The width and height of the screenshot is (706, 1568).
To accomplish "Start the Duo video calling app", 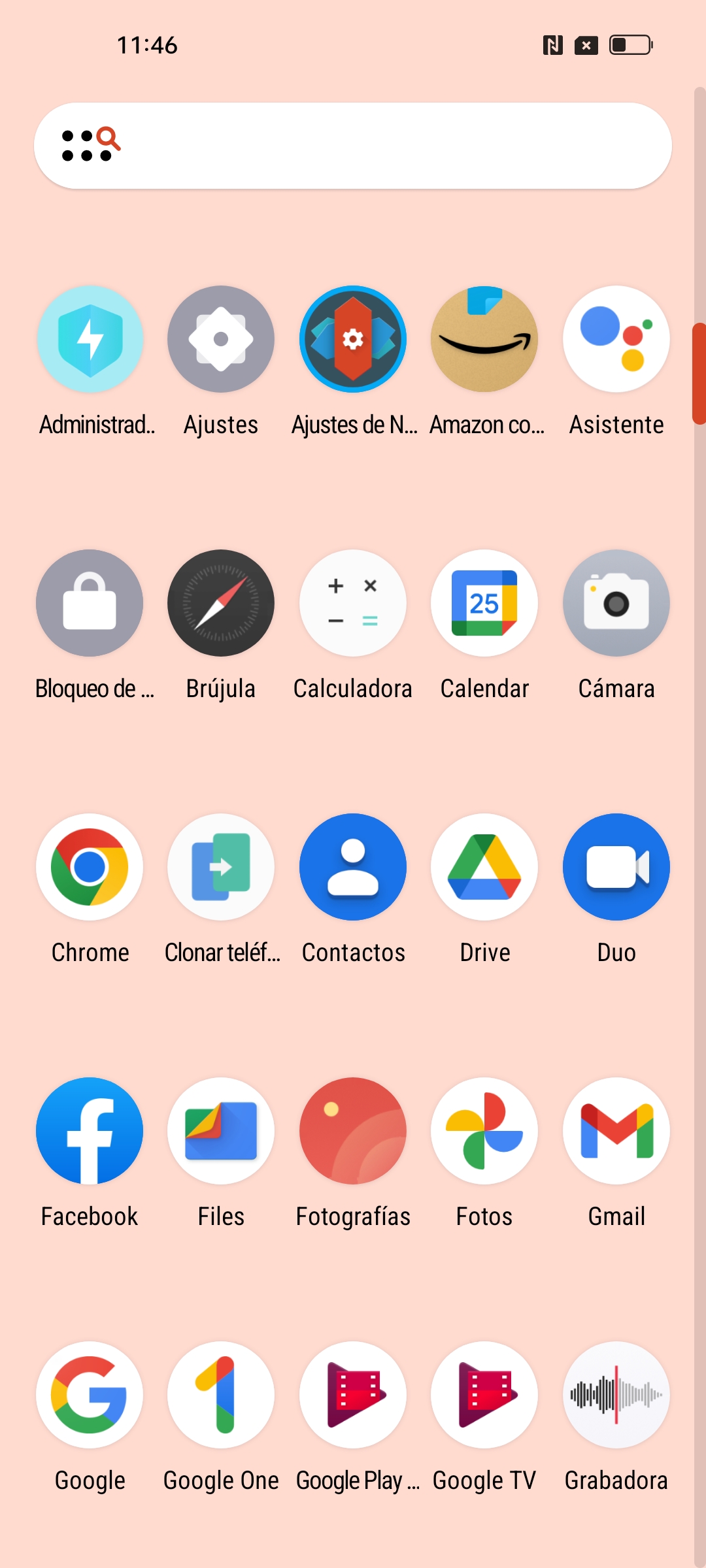I will pyautogui.click(x=616, y=867).
